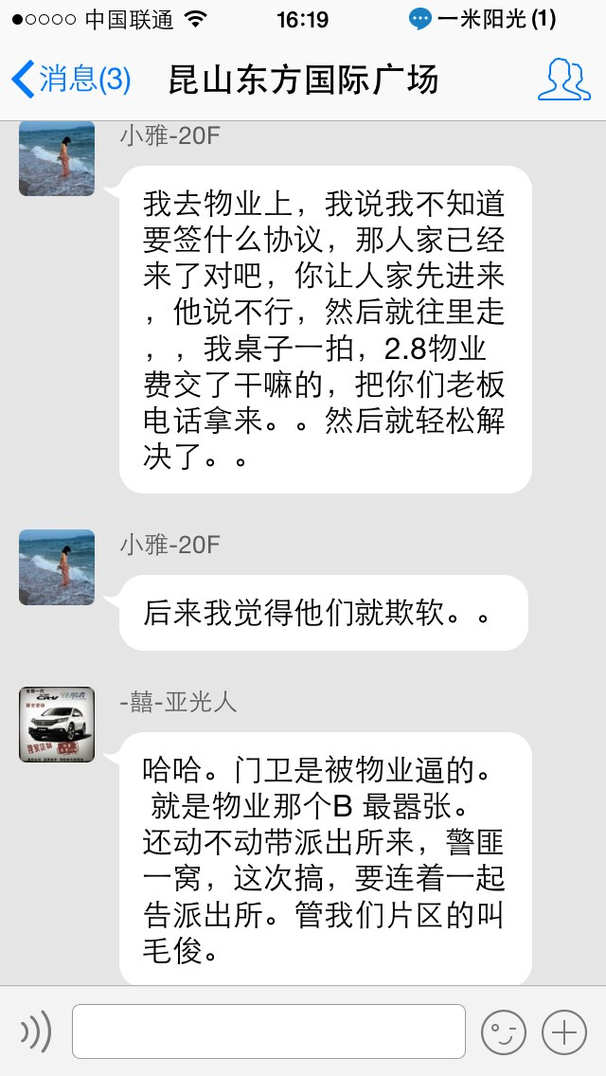Open the 一米阳光 notification banner
Screen dimensions: 606x1076
482,19
